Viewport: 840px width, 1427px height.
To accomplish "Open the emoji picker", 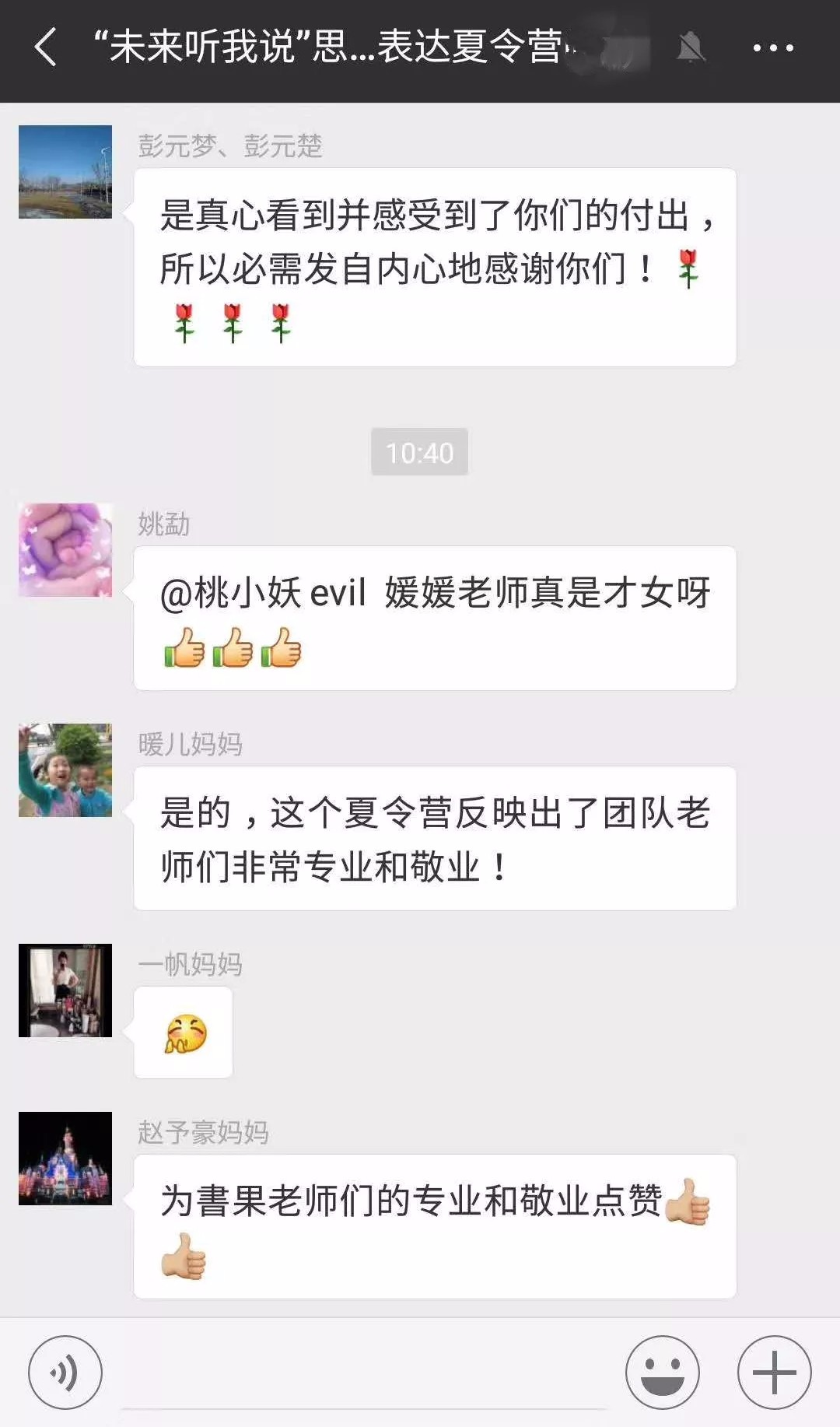I will click(x=663, y=1373).
